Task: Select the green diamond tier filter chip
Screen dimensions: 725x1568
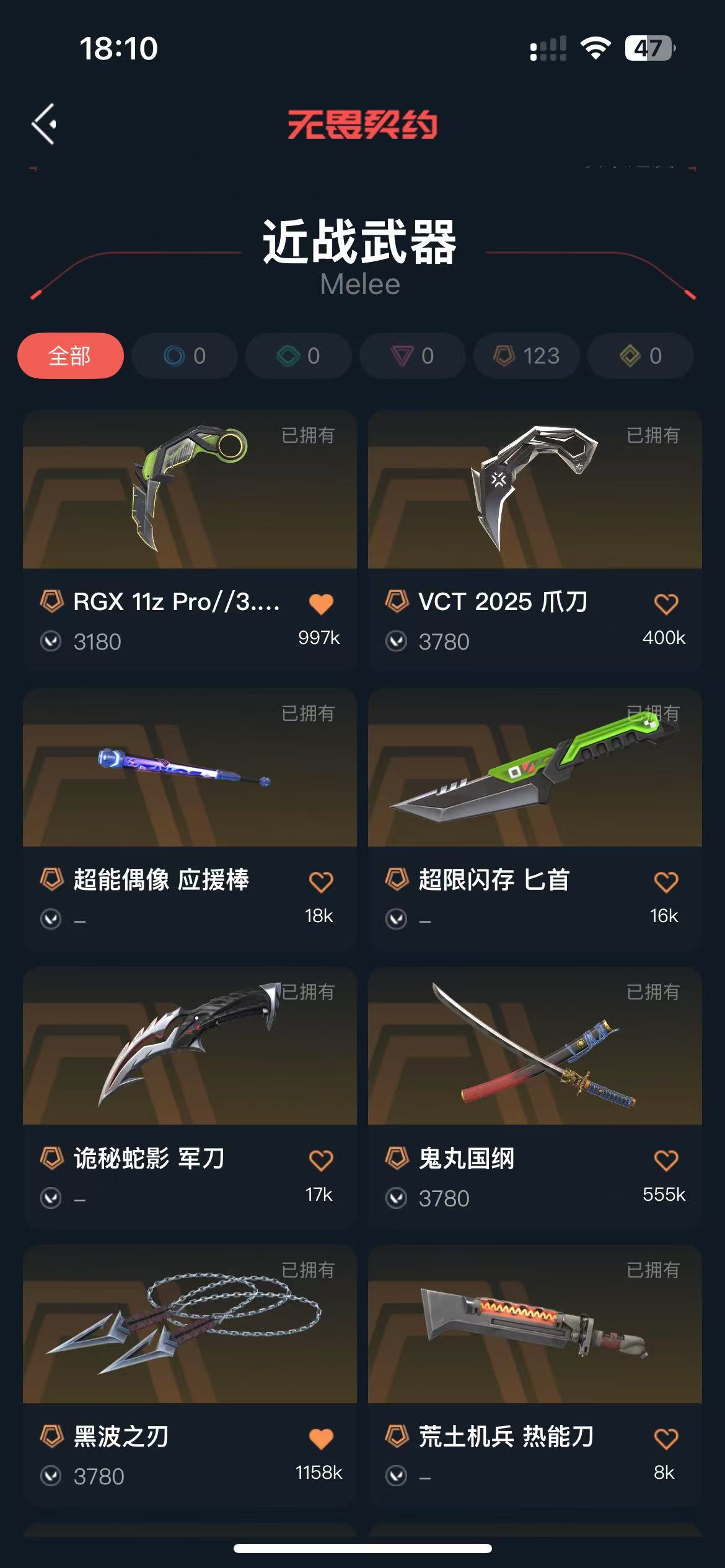Action: click(x=299, y=355)
